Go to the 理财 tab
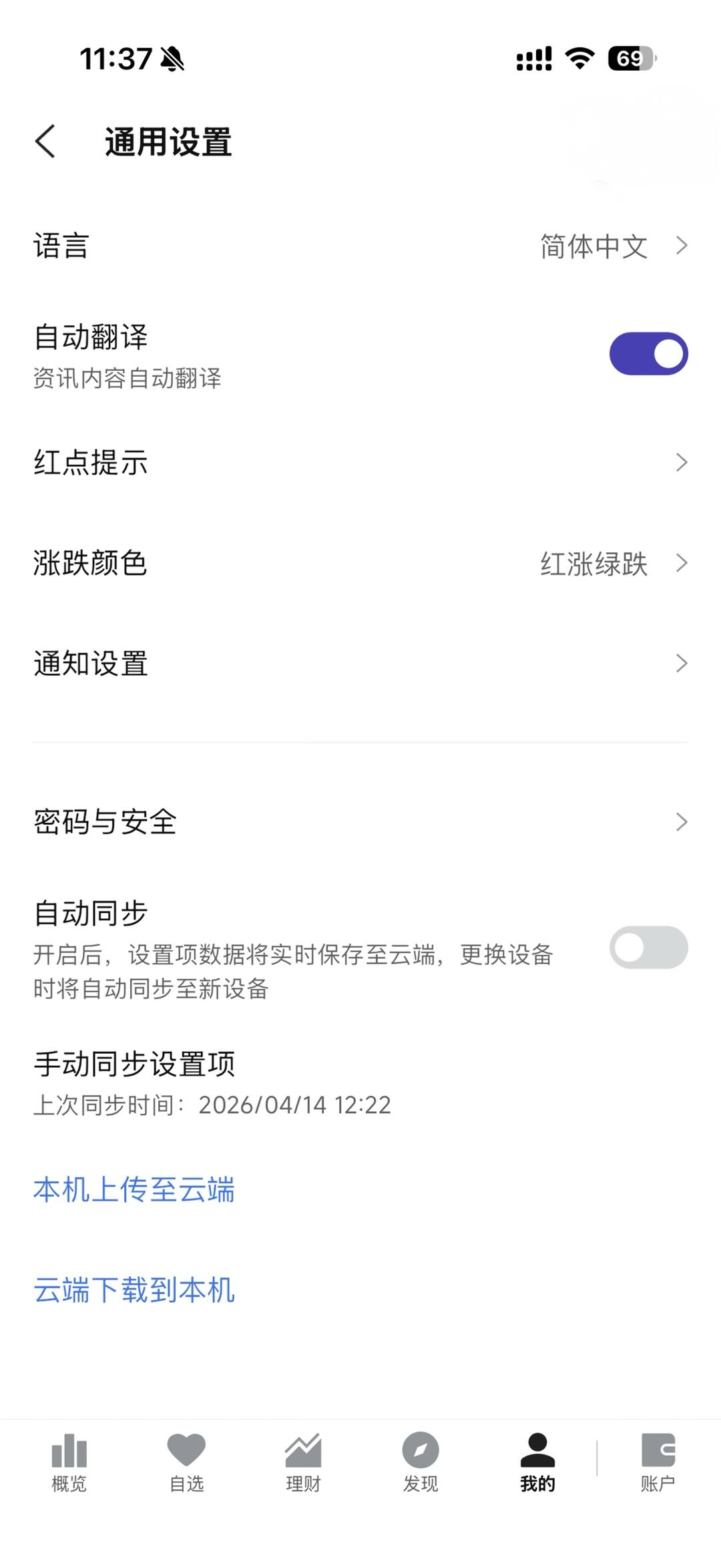721x1568 pixels. coord(303,1462)
